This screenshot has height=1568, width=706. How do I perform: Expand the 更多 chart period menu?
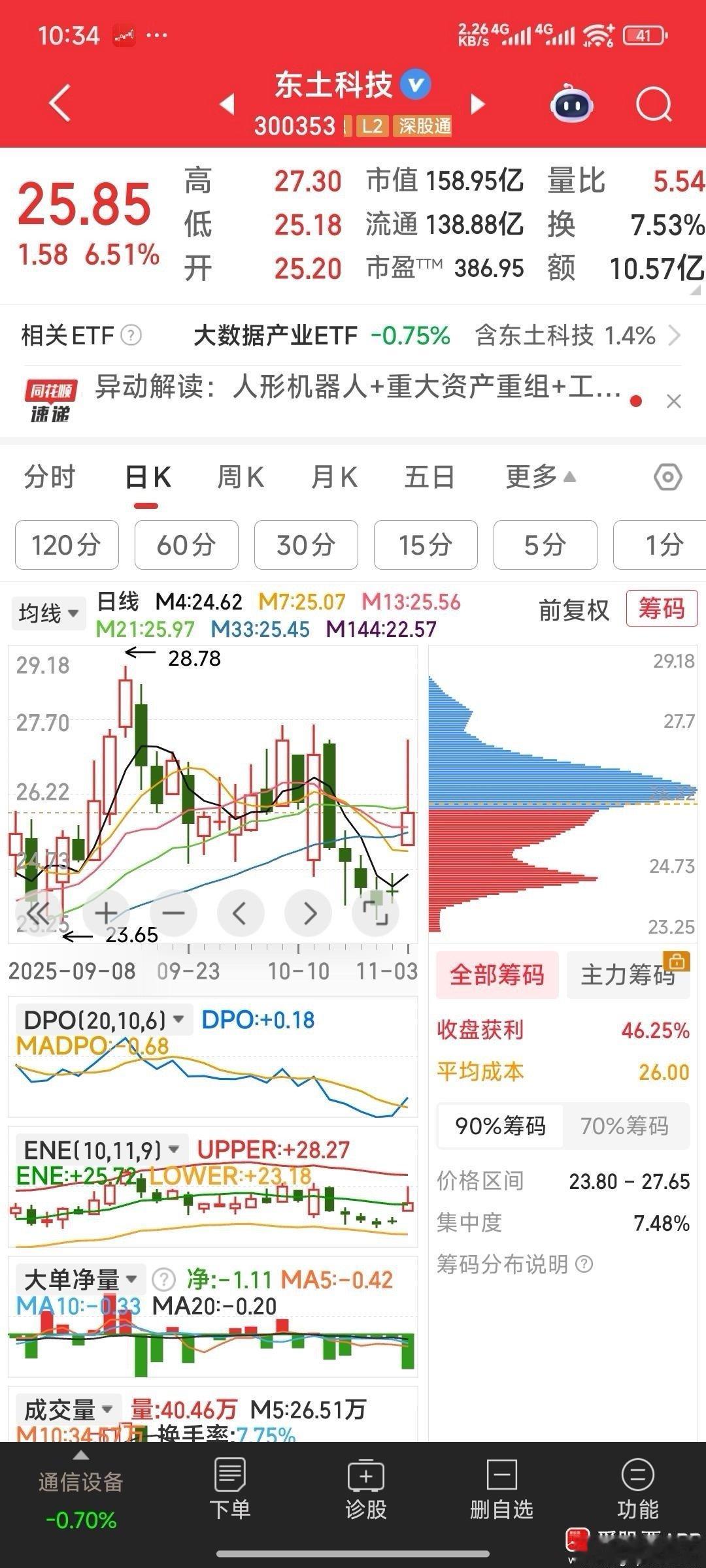tap(540, 478)
